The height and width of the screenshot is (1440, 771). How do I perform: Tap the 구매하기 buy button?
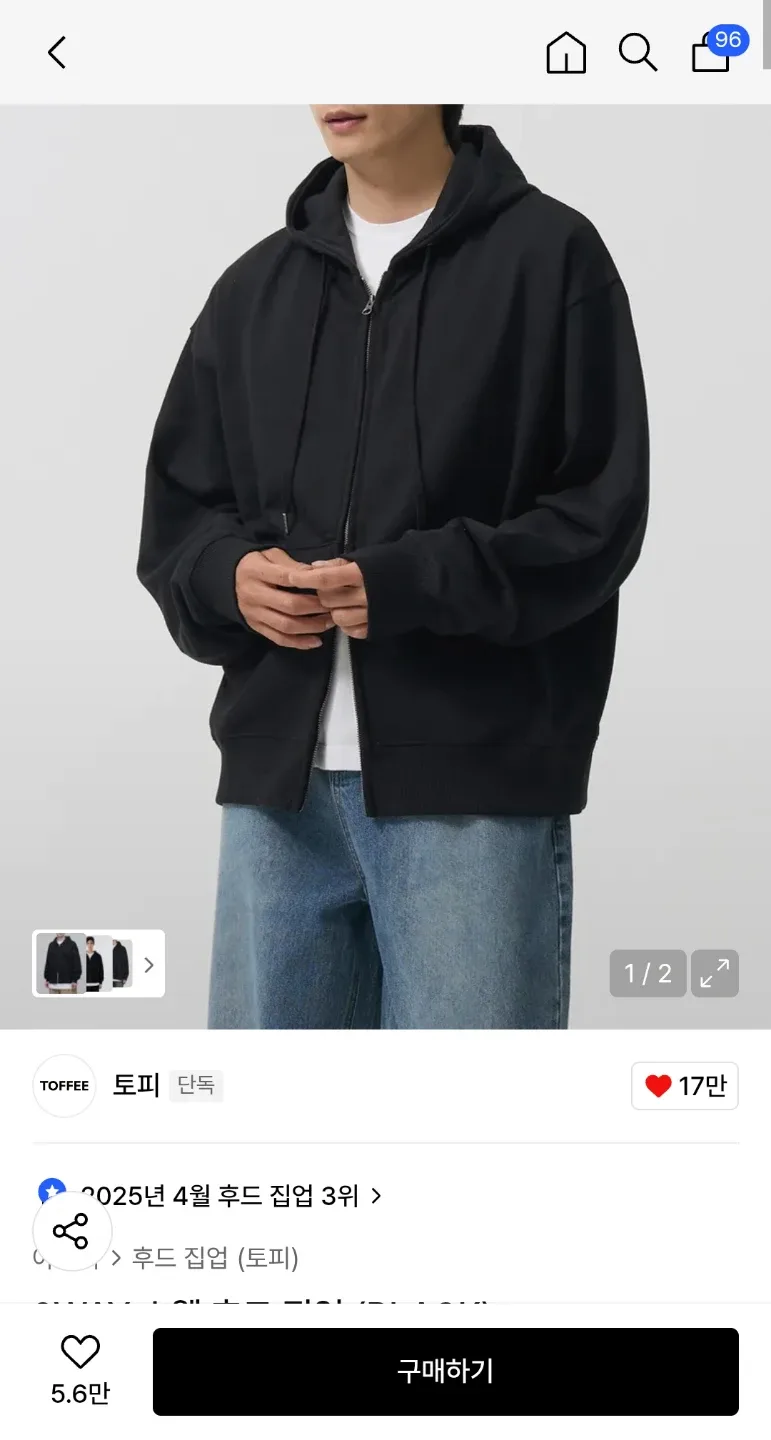tap(445, 1371)
